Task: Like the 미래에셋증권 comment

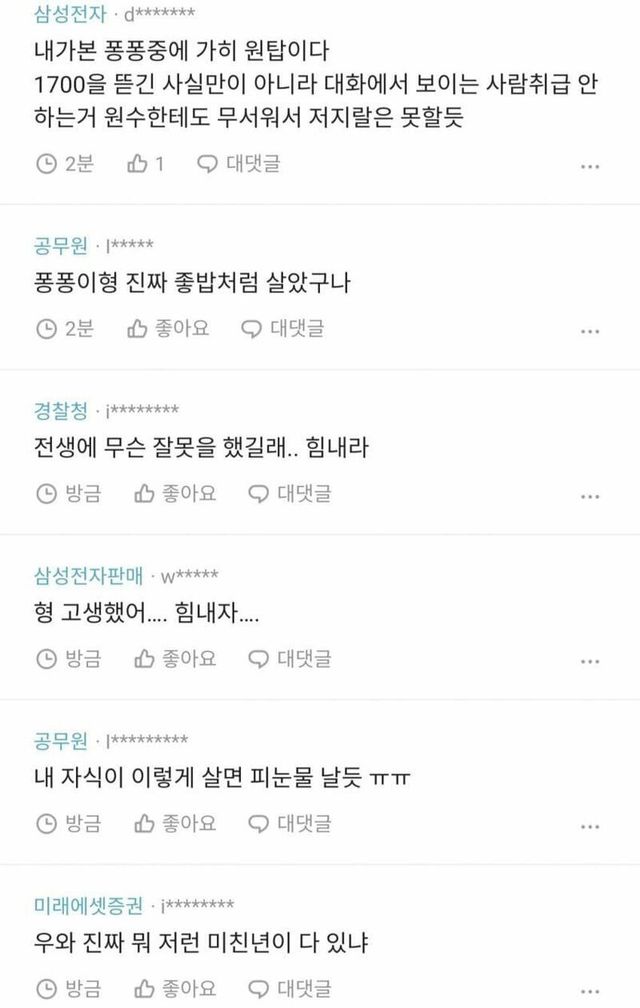Action: [x=174, y=989]
